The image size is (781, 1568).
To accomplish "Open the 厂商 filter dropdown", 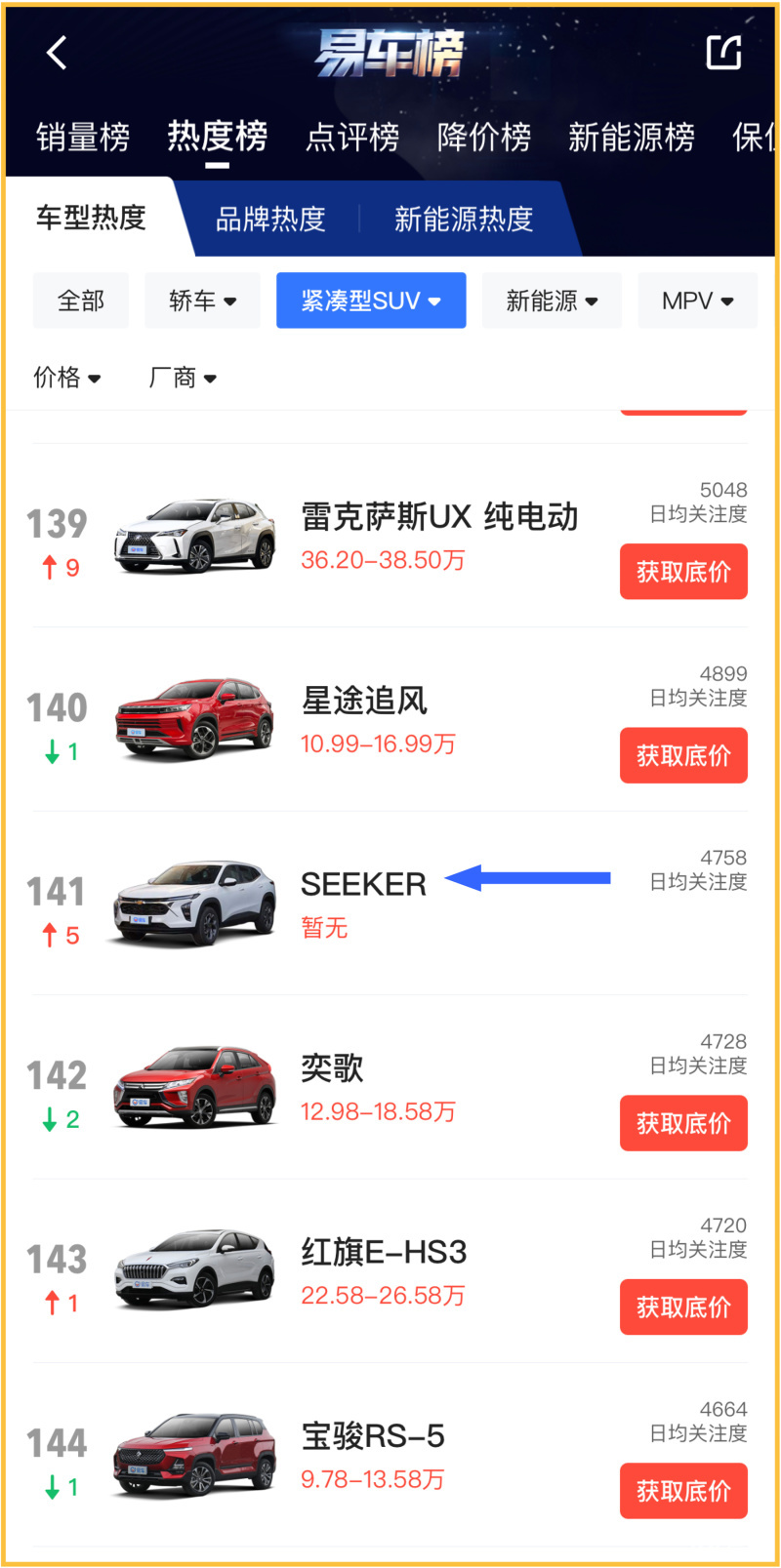I will coord(183,377).
